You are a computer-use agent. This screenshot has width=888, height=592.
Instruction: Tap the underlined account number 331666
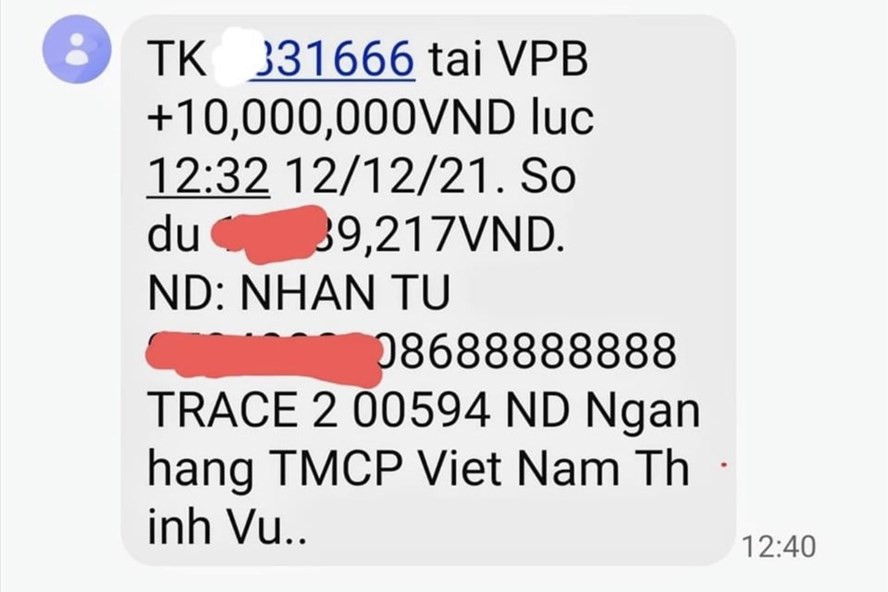click(x=329, y=62)
